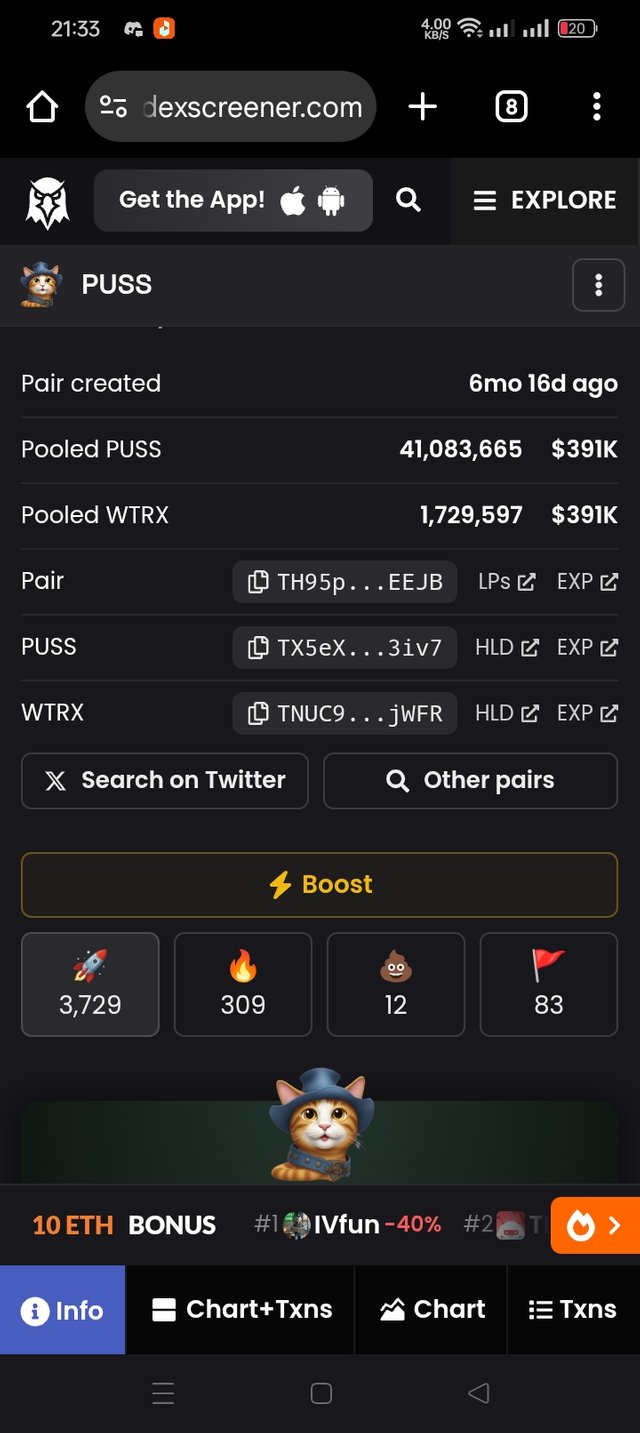This screenshot has width=640, height=1433.
Task: Search PUSS on Twitter
Action: (x=165, y=781)
